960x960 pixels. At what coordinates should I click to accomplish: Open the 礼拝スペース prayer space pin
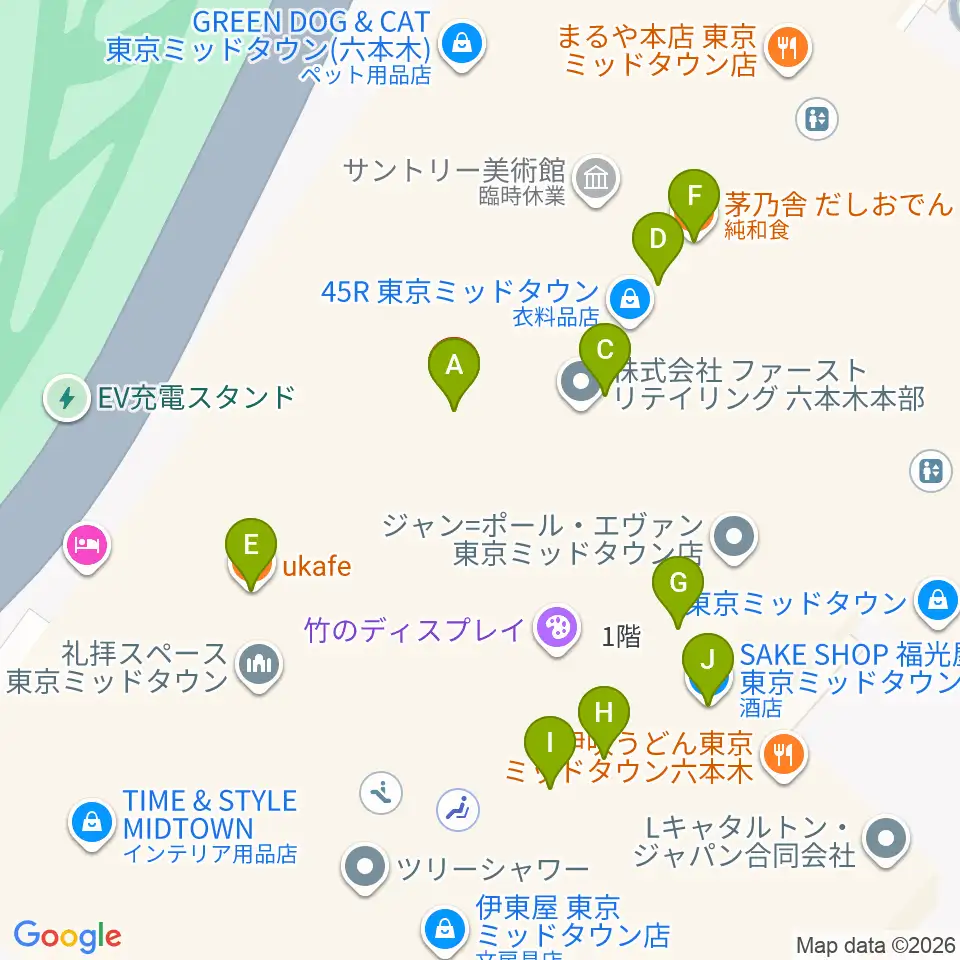[x=259, y=664]
